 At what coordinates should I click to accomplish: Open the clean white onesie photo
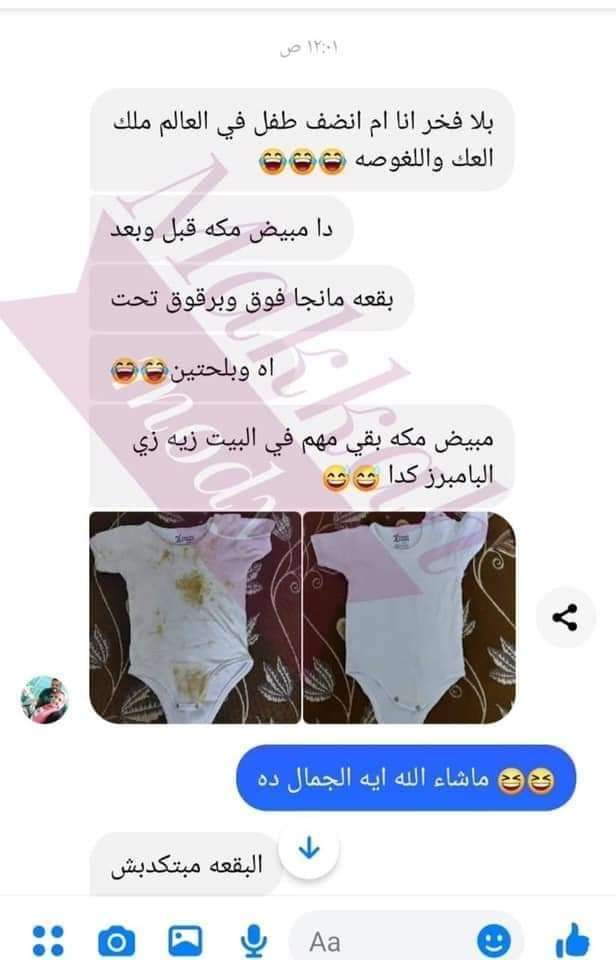click(x=409, y=617)
